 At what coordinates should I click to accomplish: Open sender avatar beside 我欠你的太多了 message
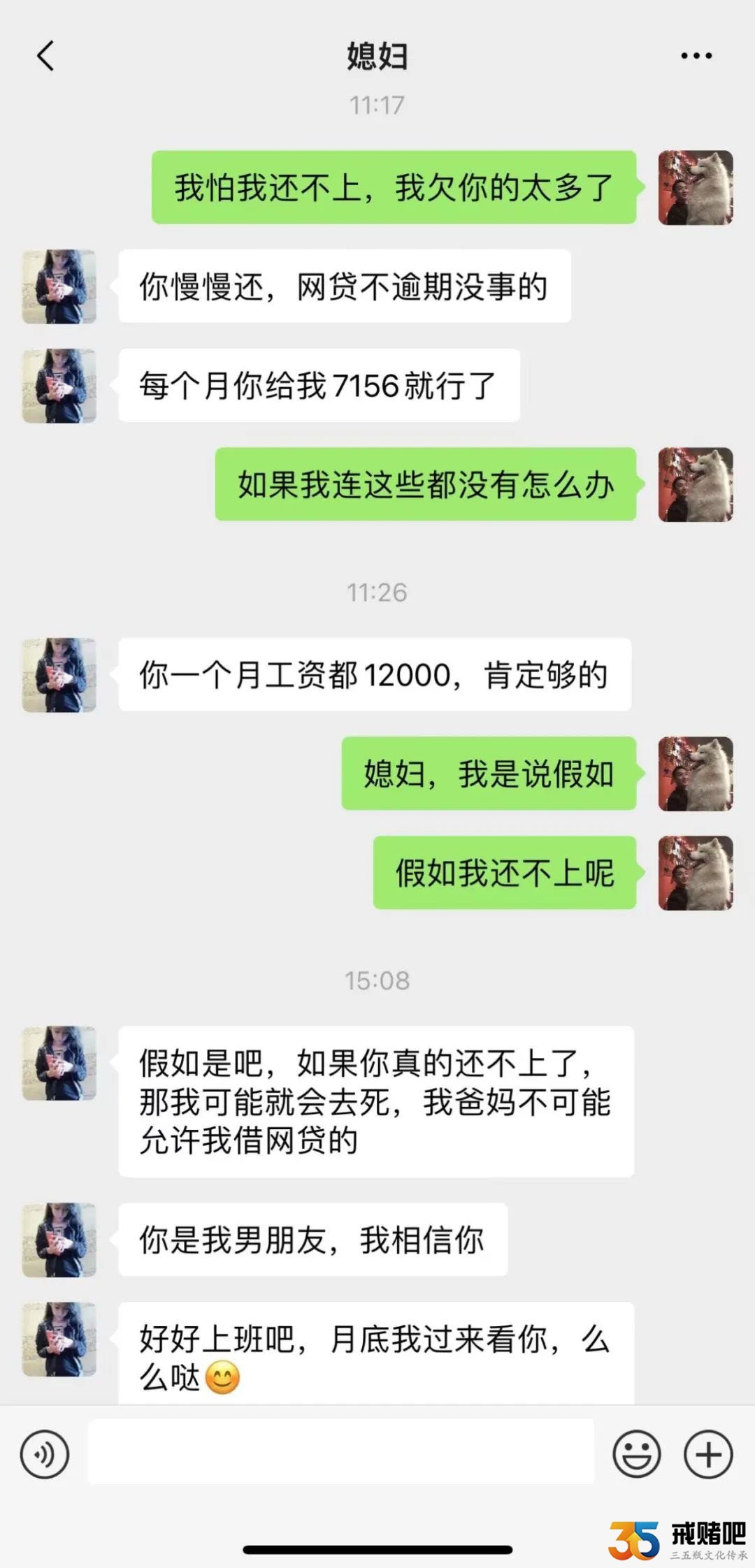[x=696, y=187]
